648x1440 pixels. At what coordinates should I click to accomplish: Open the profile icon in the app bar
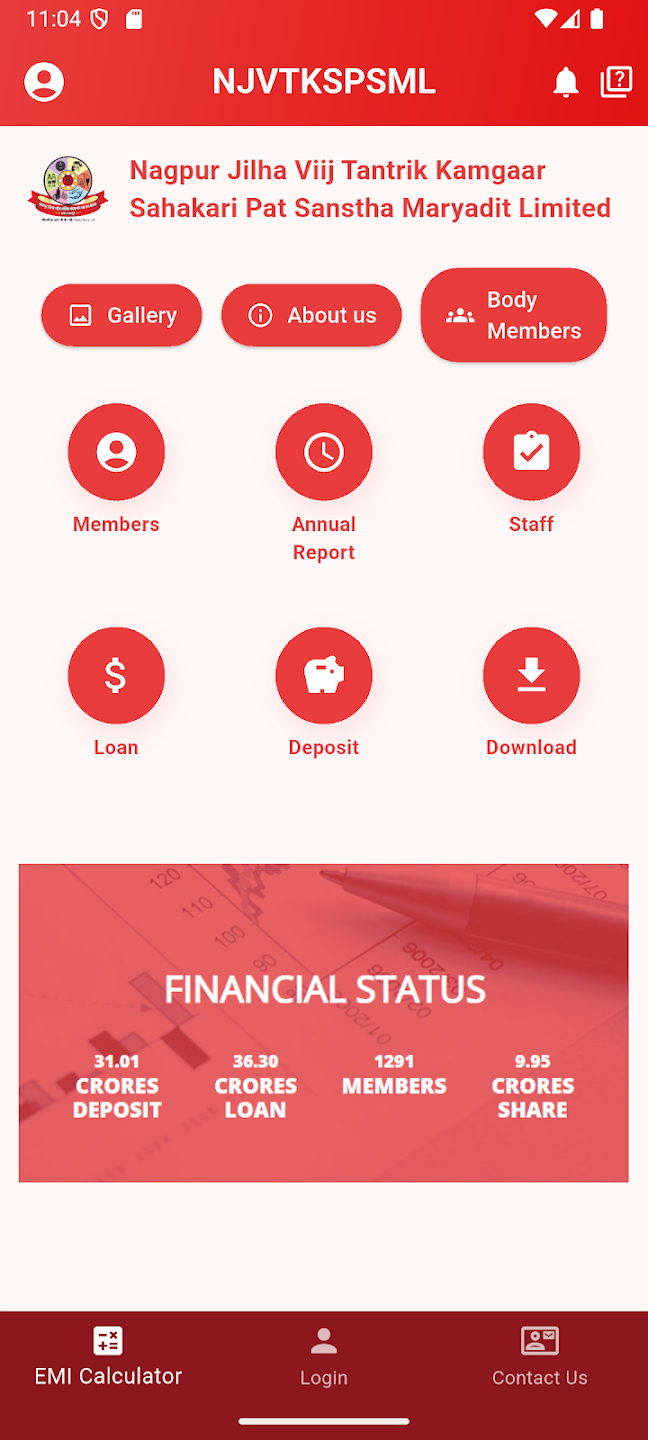click(44, 82)
